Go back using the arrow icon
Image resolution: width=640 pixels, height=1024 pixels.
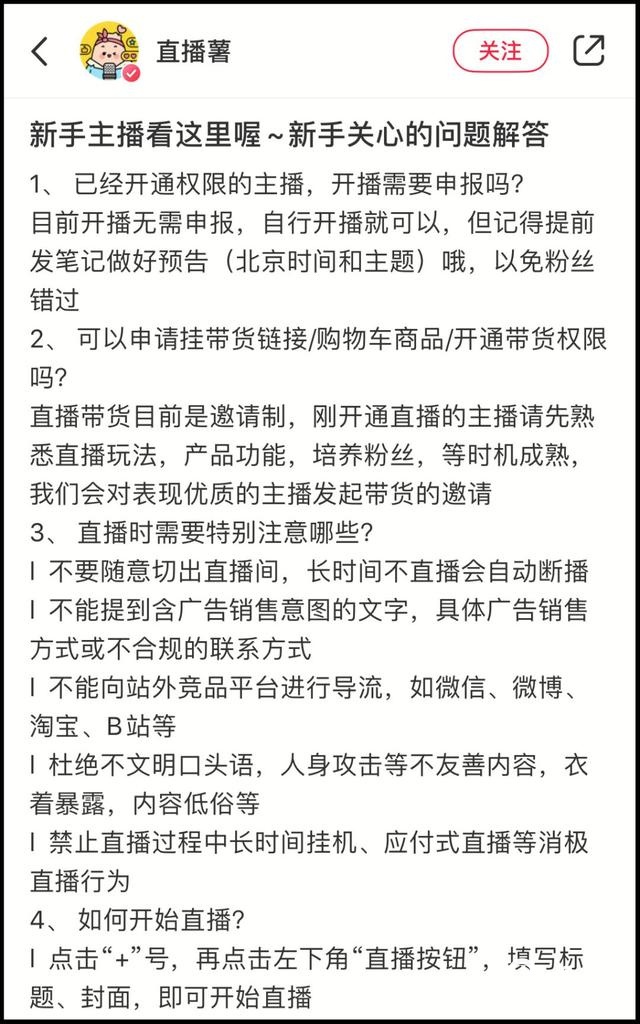(x=40, y=52)
